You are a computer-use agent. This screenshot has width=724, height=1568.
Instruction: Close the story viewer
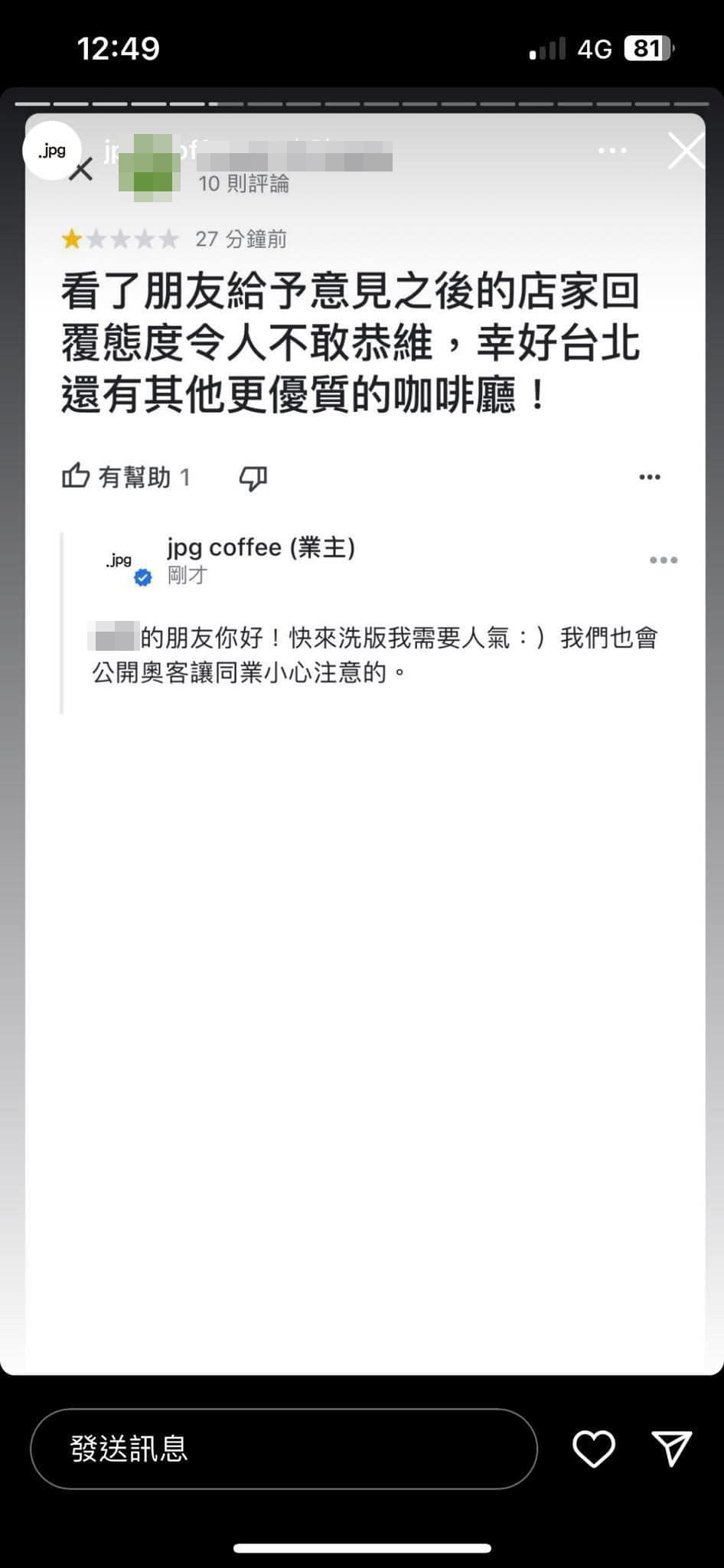tap(686, 151)
